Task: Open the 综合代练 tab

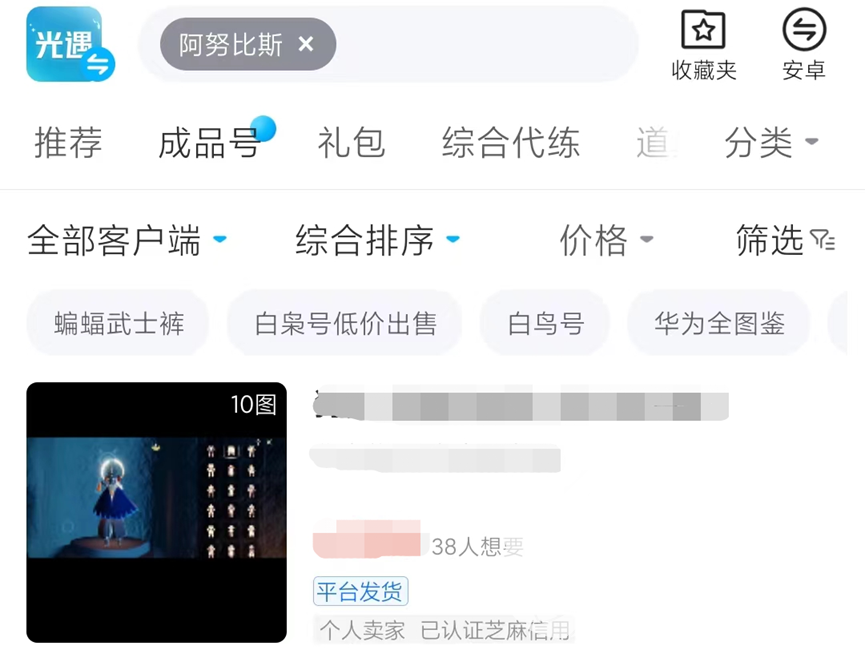Action: click(510, 143)
